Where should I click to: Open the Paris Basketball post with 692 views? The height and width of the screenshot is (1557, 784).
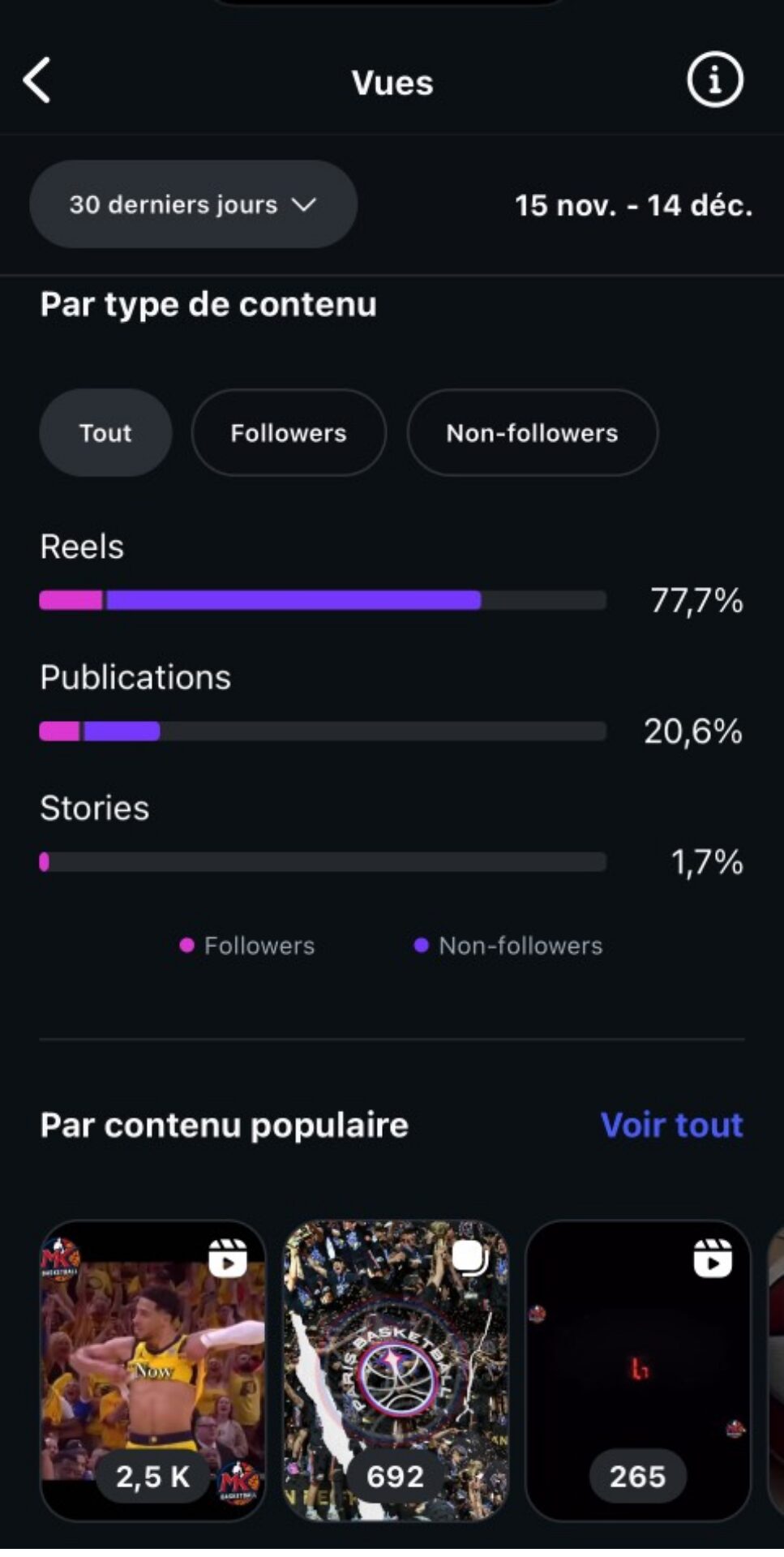pos(396,1369)
